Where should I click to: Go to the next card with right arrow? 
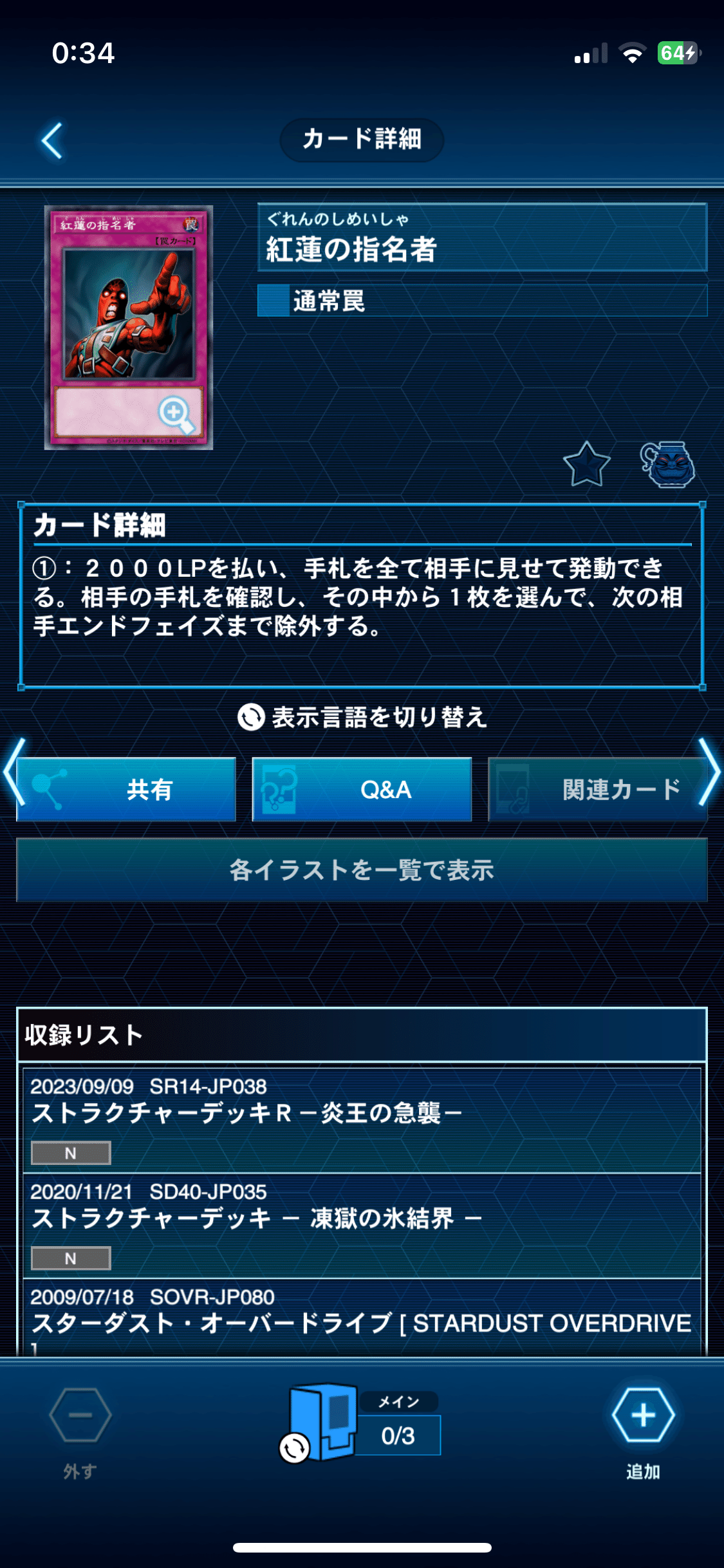pyautogui.click(x=709, y=771)
